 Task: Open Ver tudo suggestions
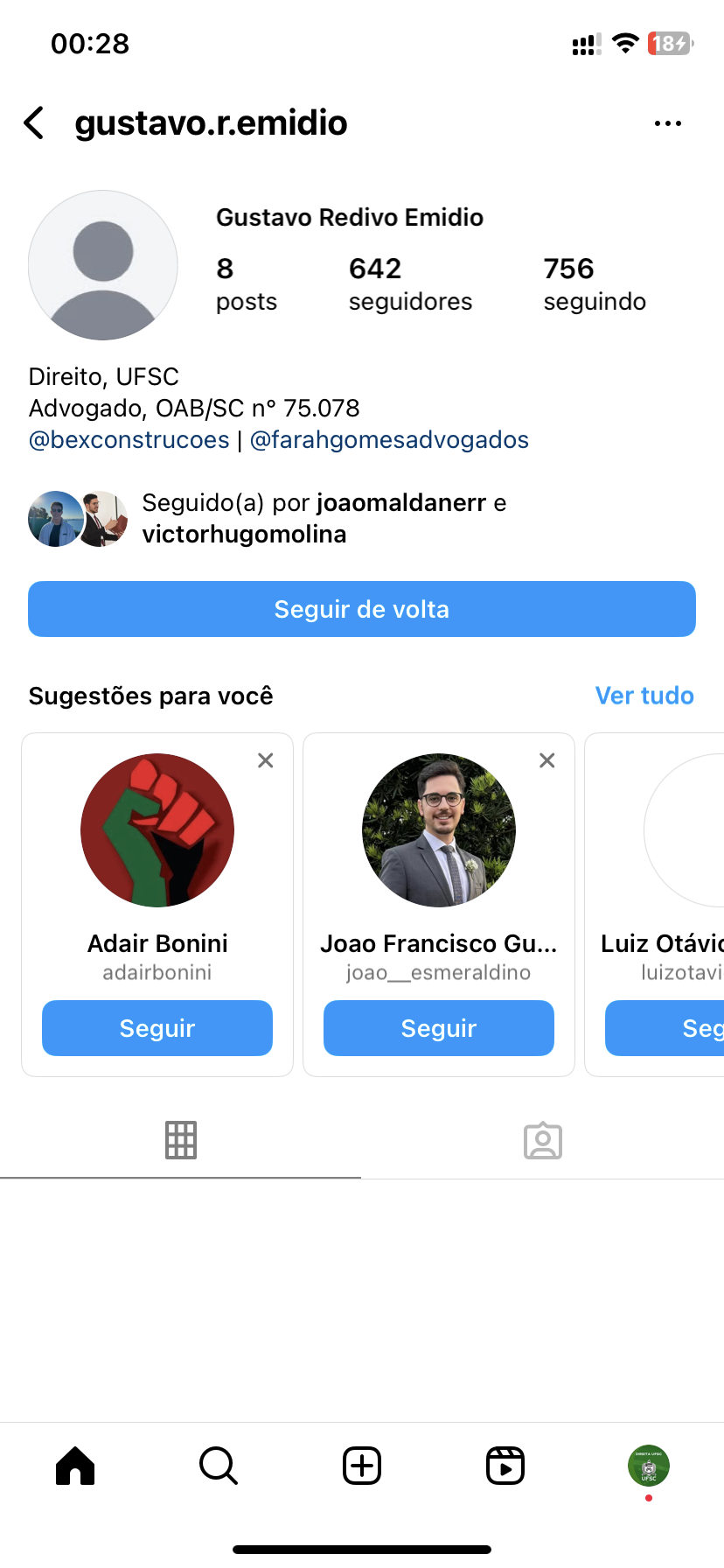point(644,696)
